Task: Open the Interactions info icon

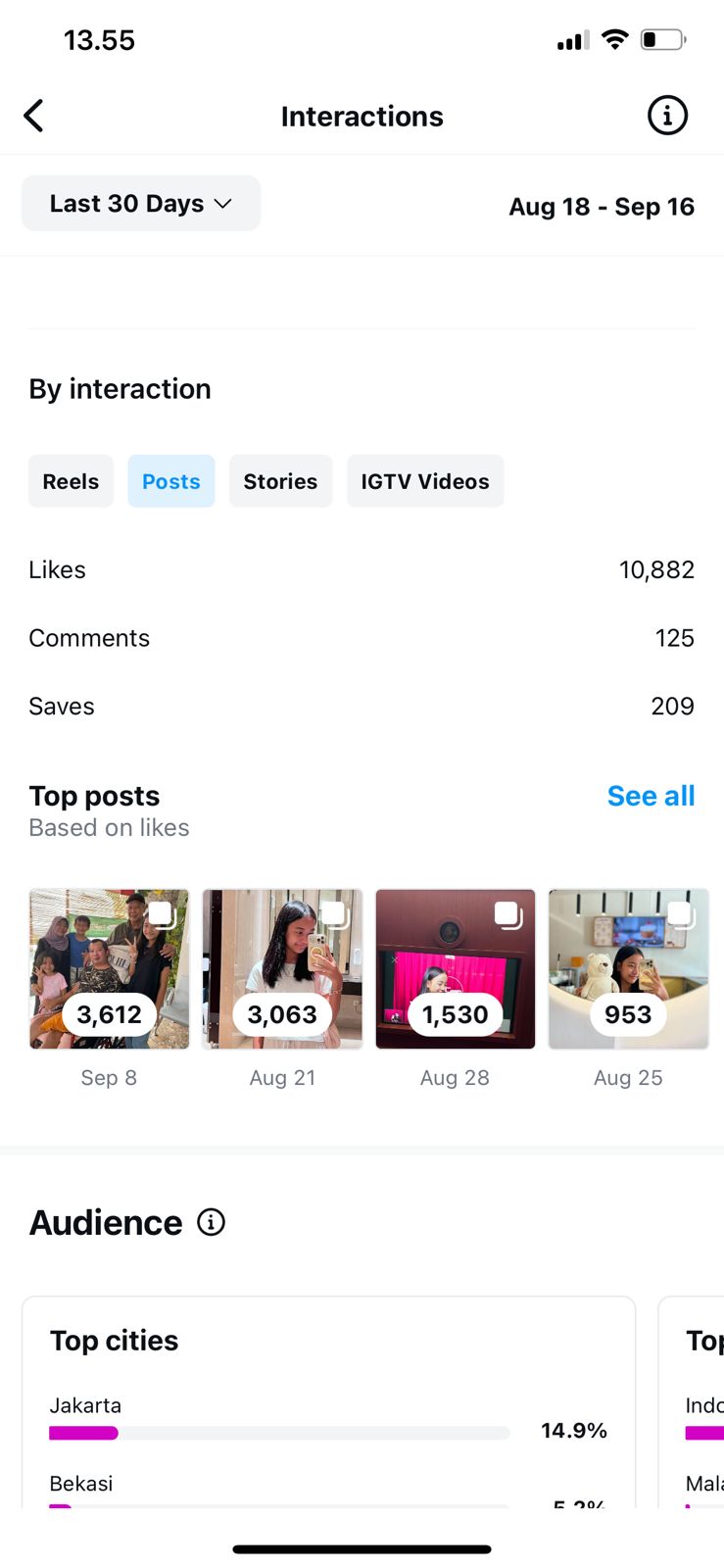Action: tap(667, 116)
